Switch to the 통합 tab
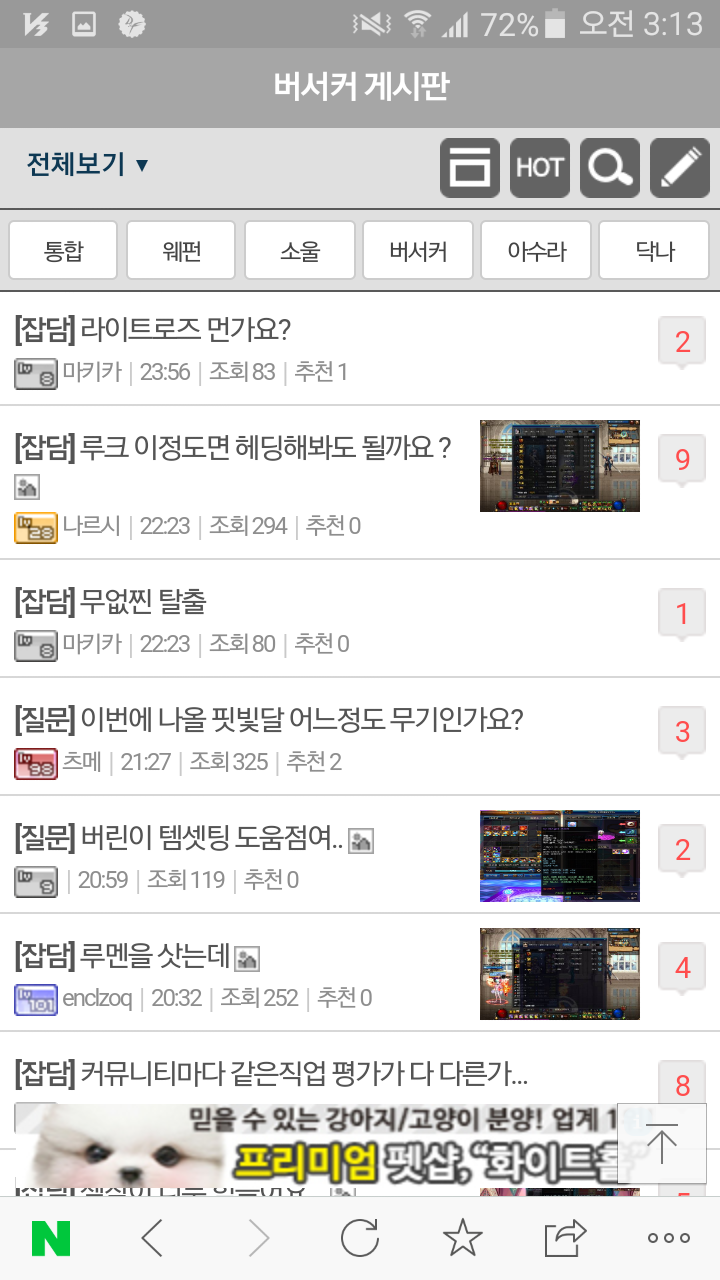The image size is (720, 1280). [x=63, y=250]
